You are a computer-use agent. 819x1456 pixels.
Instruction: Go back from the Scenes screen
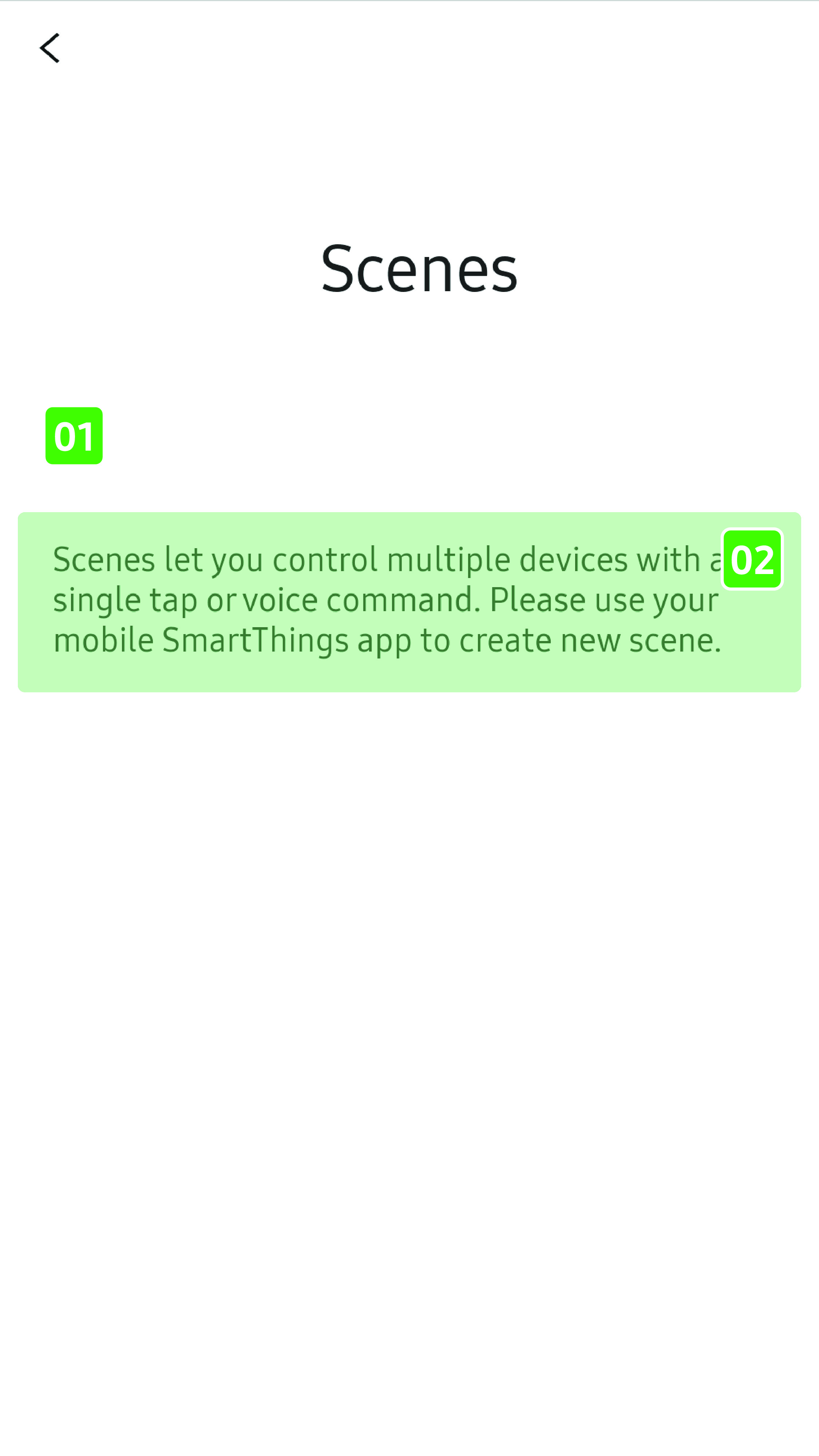(50, 48)
